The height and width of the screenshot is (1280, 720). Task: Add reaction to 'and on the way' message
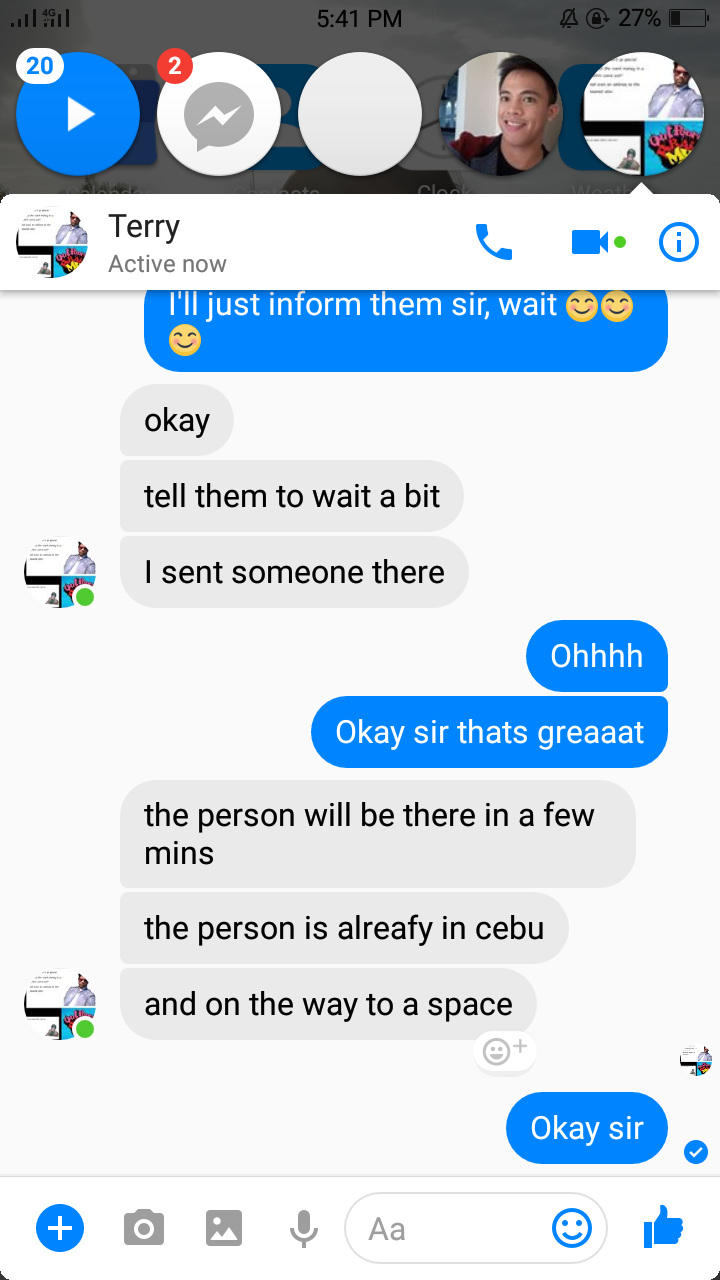pos(504,1052)
